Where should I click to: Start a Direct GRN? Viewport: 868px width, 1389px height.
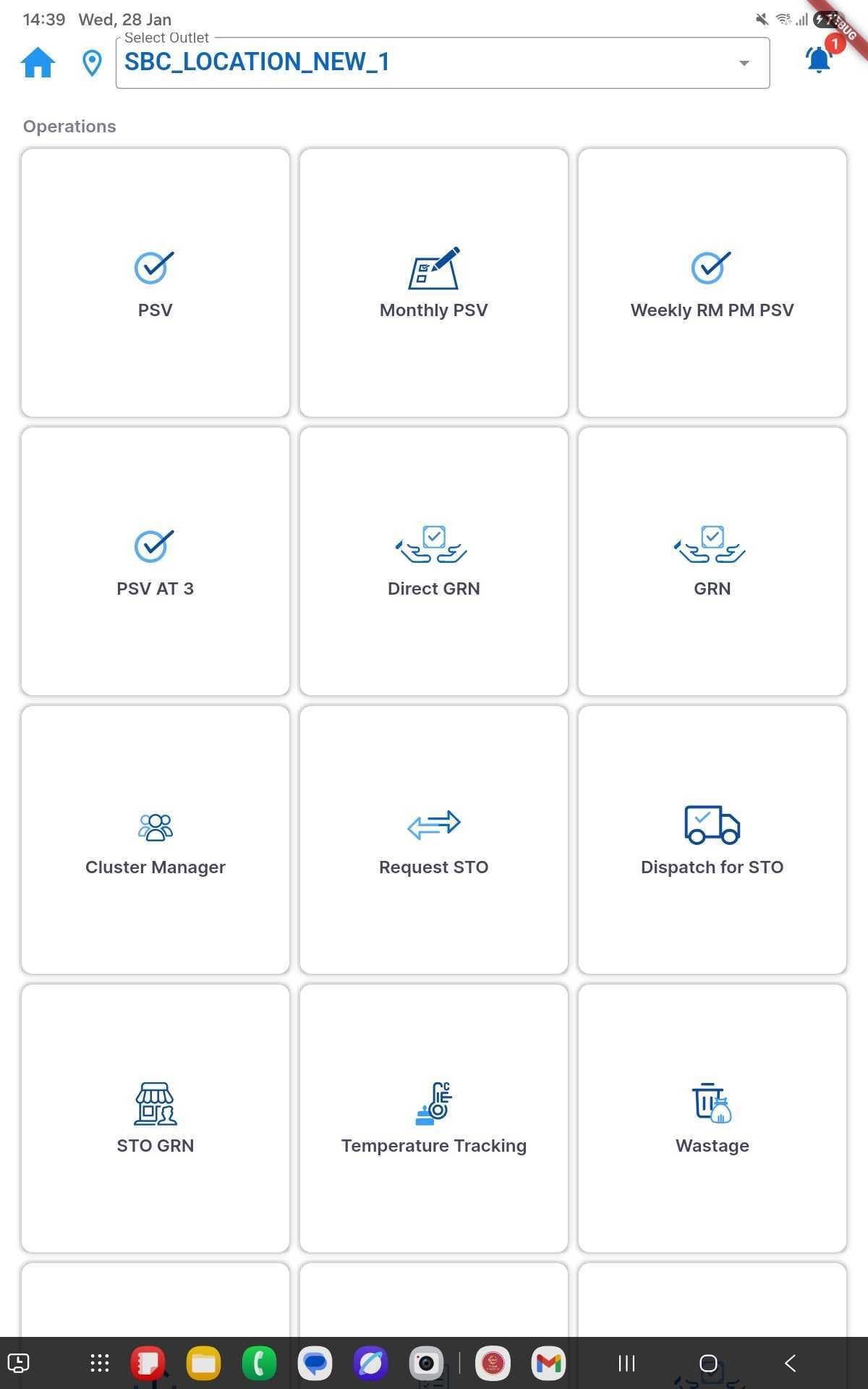coord(433,561)
